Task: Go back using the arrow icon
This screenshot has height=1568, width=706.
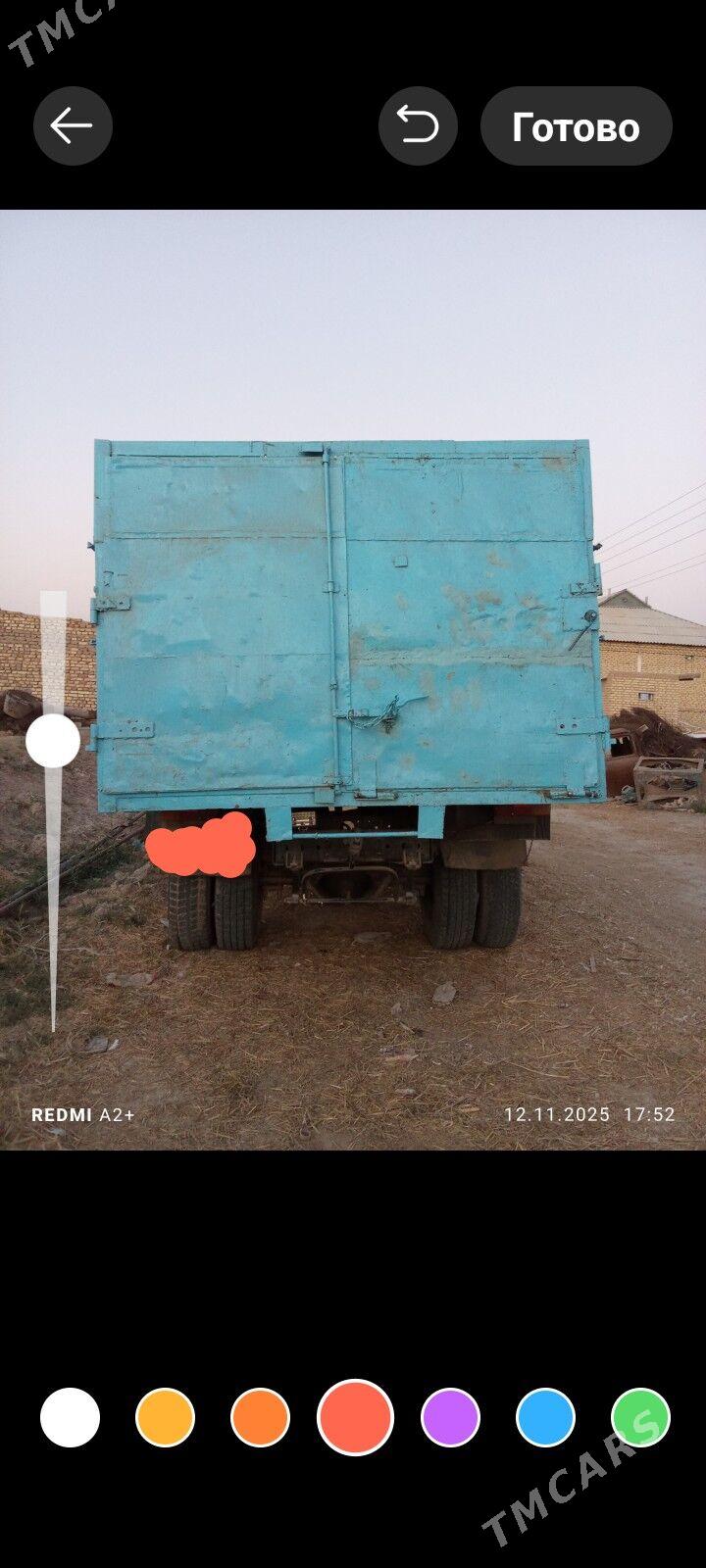Action: click(73, 126)
